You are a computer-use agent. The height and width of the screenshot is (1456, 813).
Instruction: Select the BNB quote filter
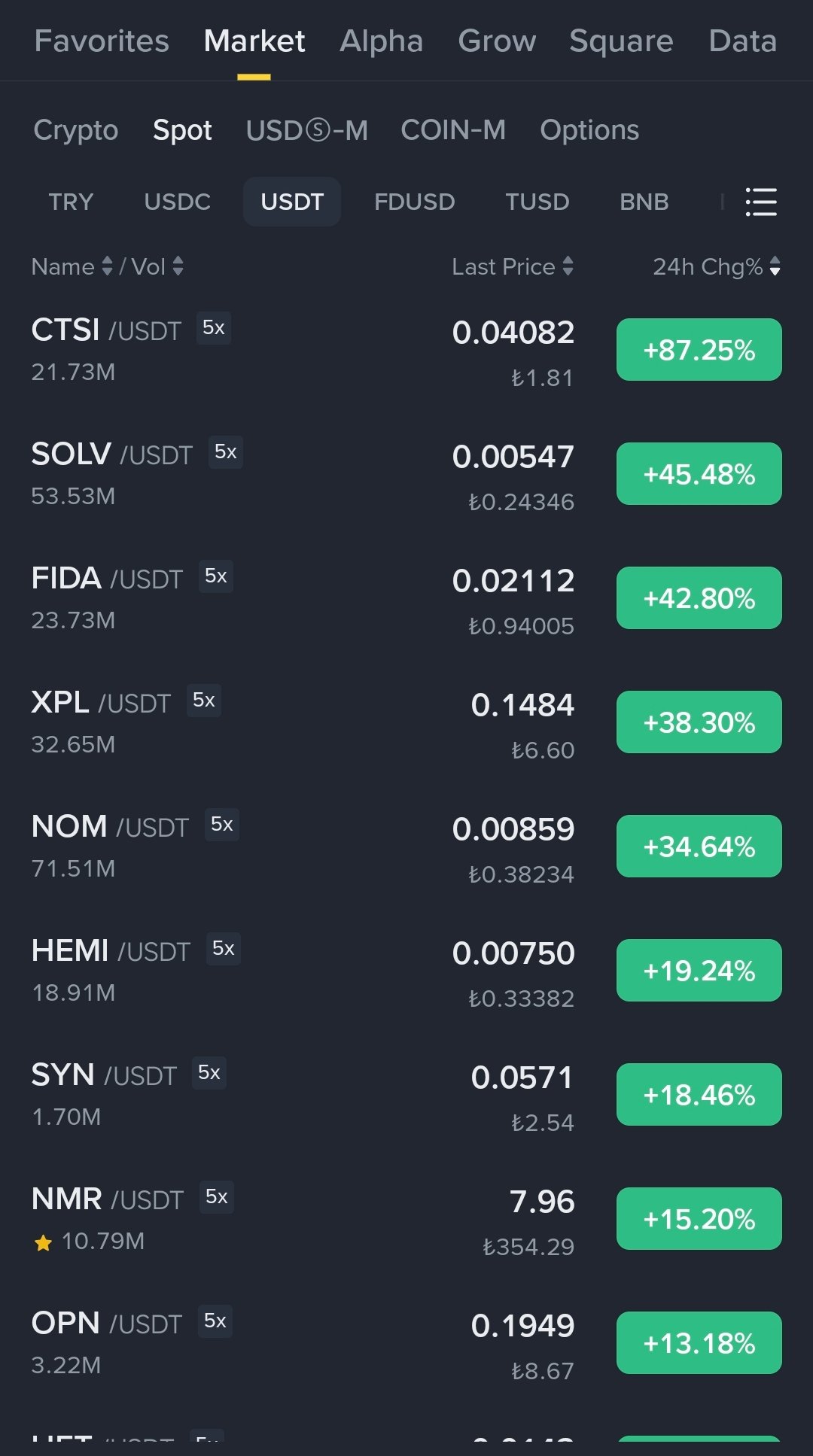tap(644, 202)
